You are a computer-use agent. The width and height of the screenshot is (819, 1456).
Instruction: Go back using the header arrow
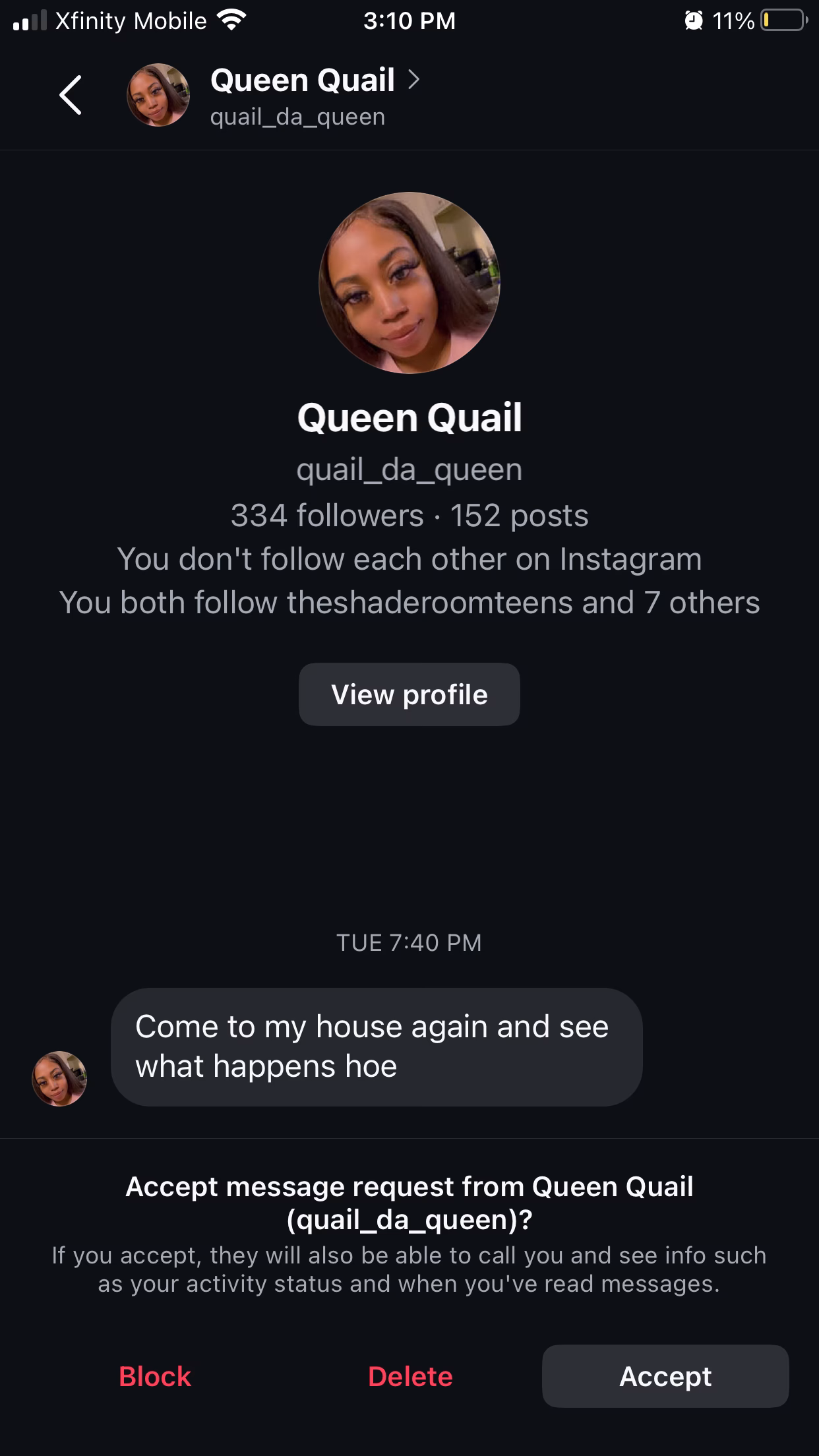coord(71,96)
